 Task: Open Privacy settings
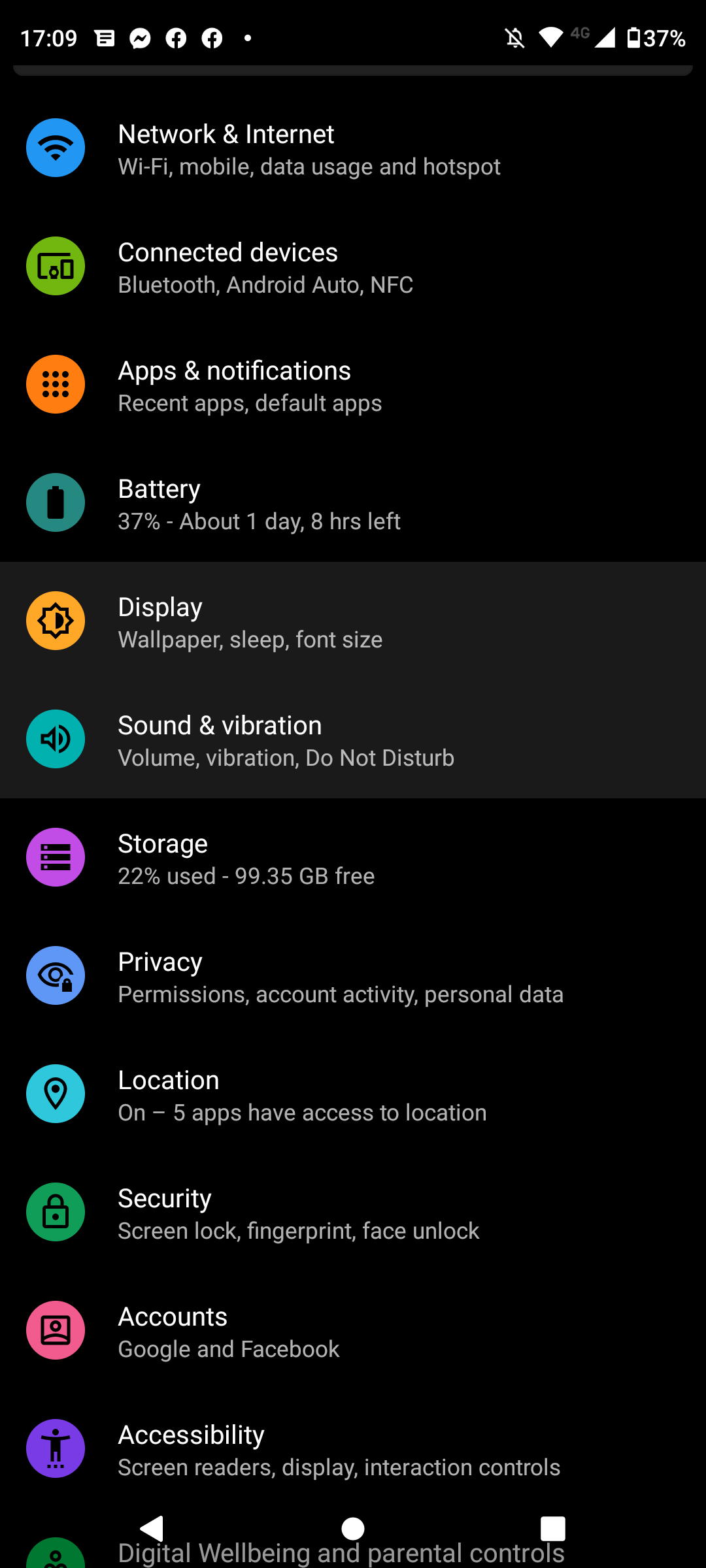tap(353, 977)
